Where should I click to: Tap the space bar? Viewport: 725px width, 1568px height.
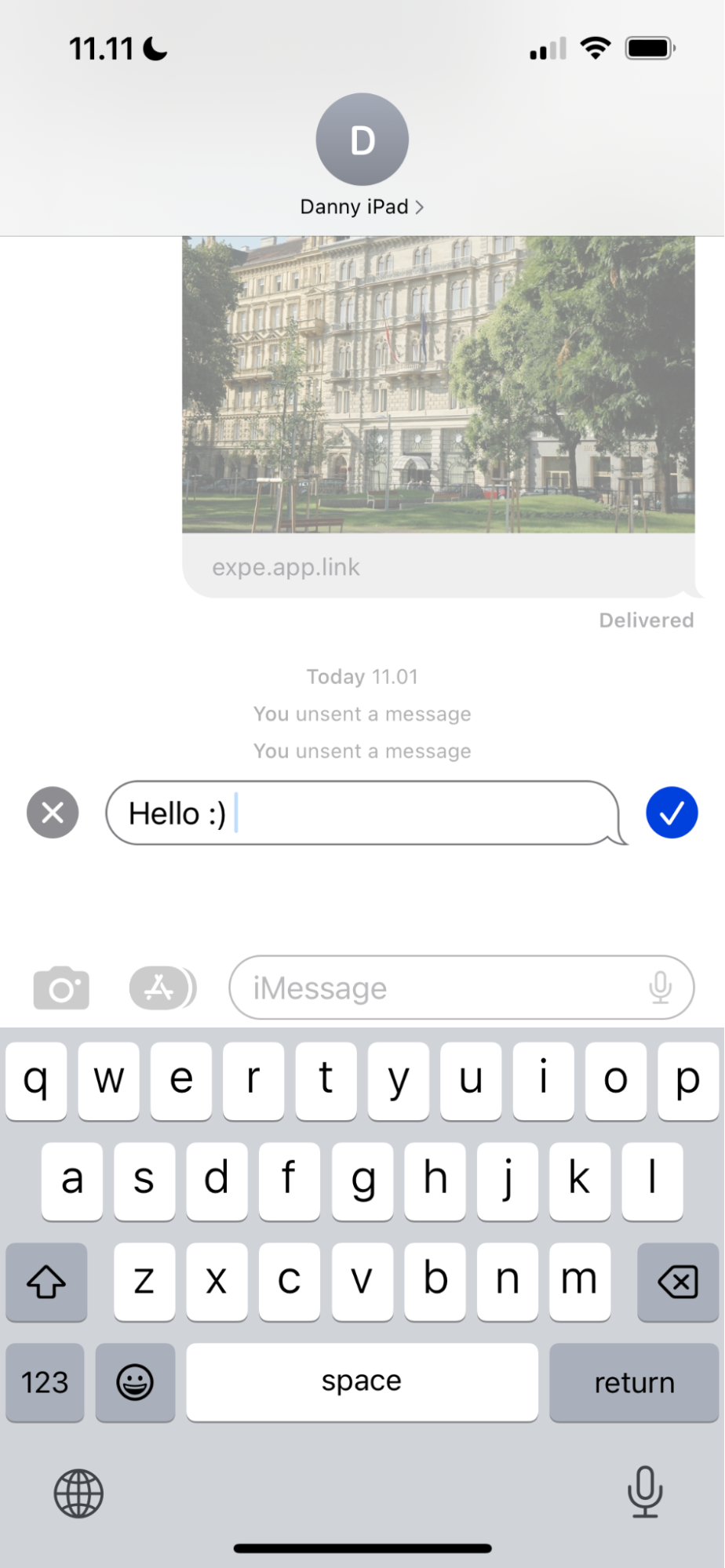click(362, 1383)
